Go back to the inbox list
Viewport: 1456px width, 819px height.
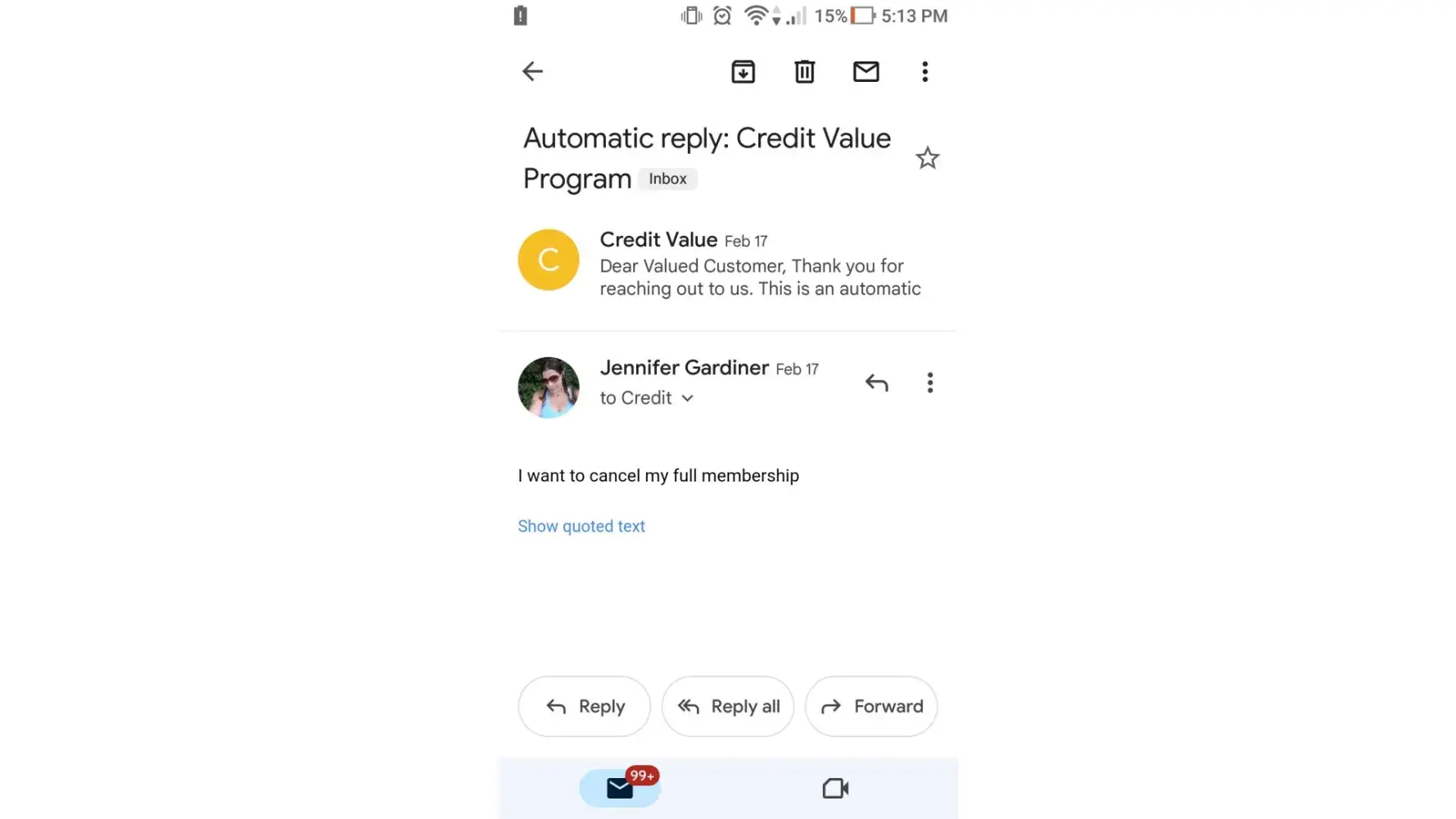532,71
